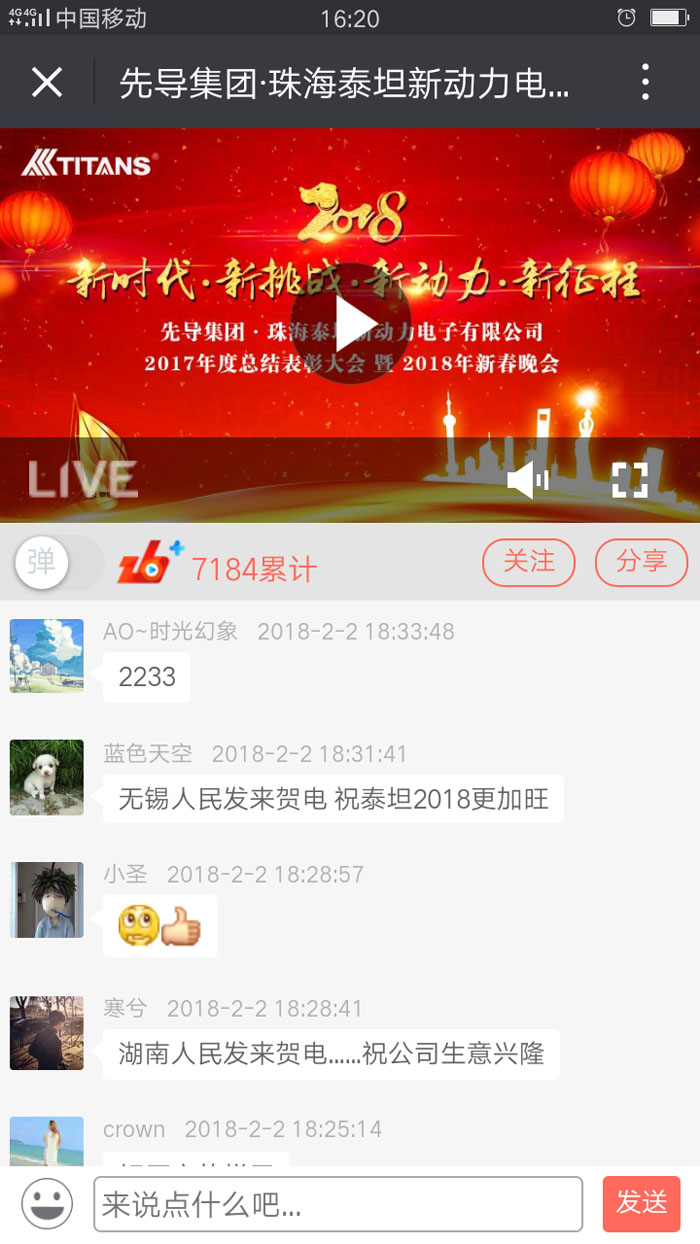Viewport: 700px width, 1244px height.
Task: Play the live video
Action: tap(351, 323)
